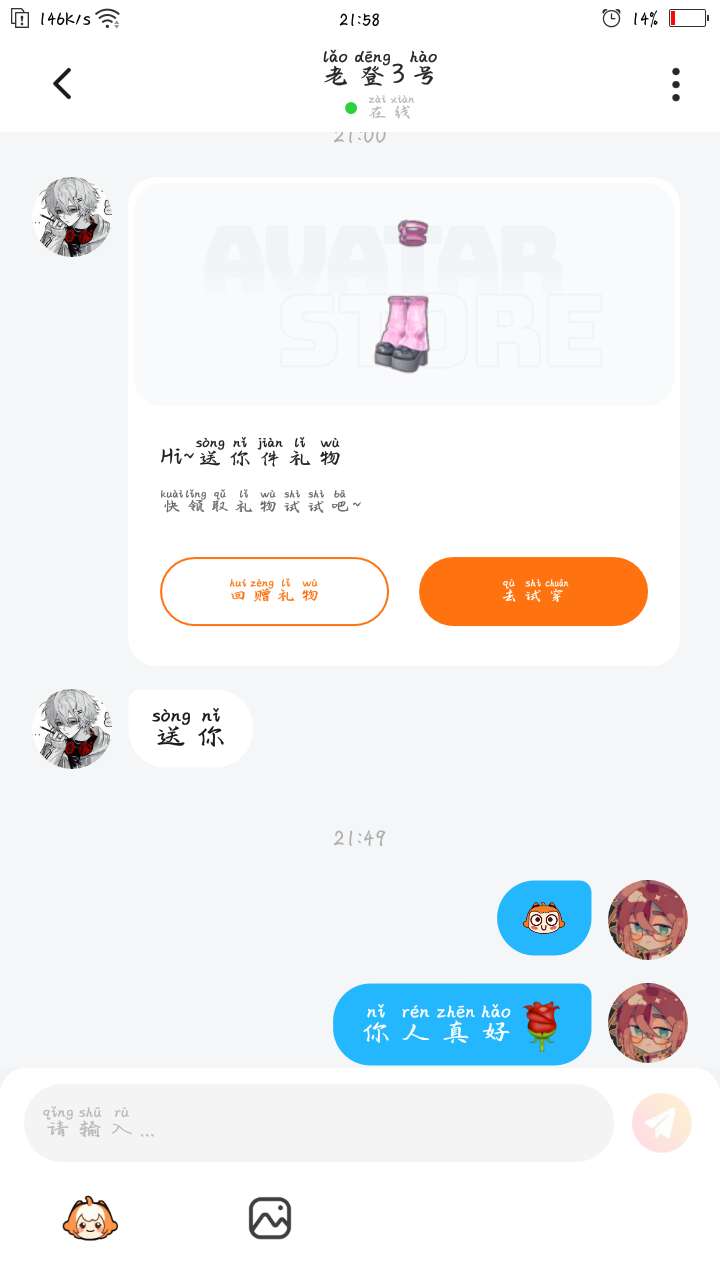Go back from the chat with 老登3号
Screen dimensions: 720x1280
click(x=62, y=84)
